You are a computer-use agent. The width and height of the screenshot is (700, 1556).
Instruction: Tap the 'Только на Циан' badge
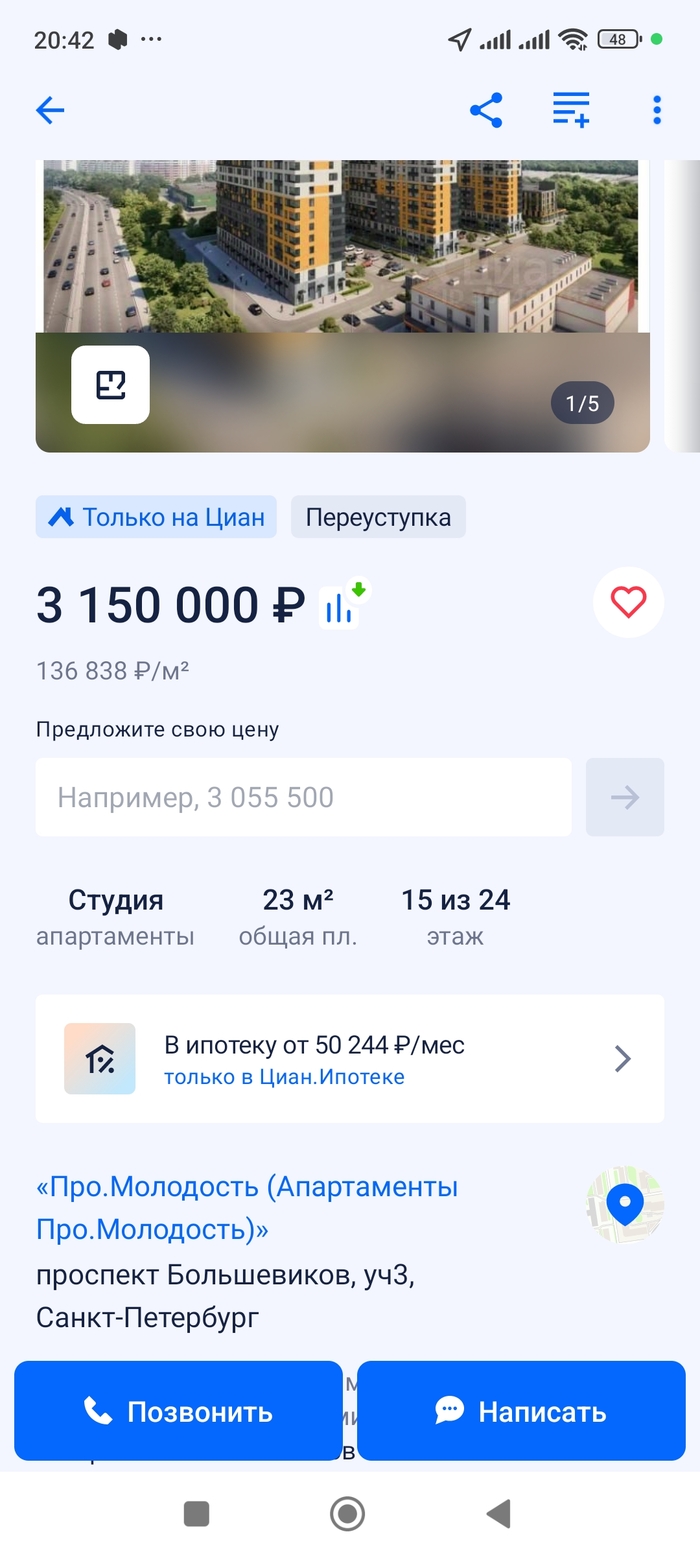tap(157, 518)
